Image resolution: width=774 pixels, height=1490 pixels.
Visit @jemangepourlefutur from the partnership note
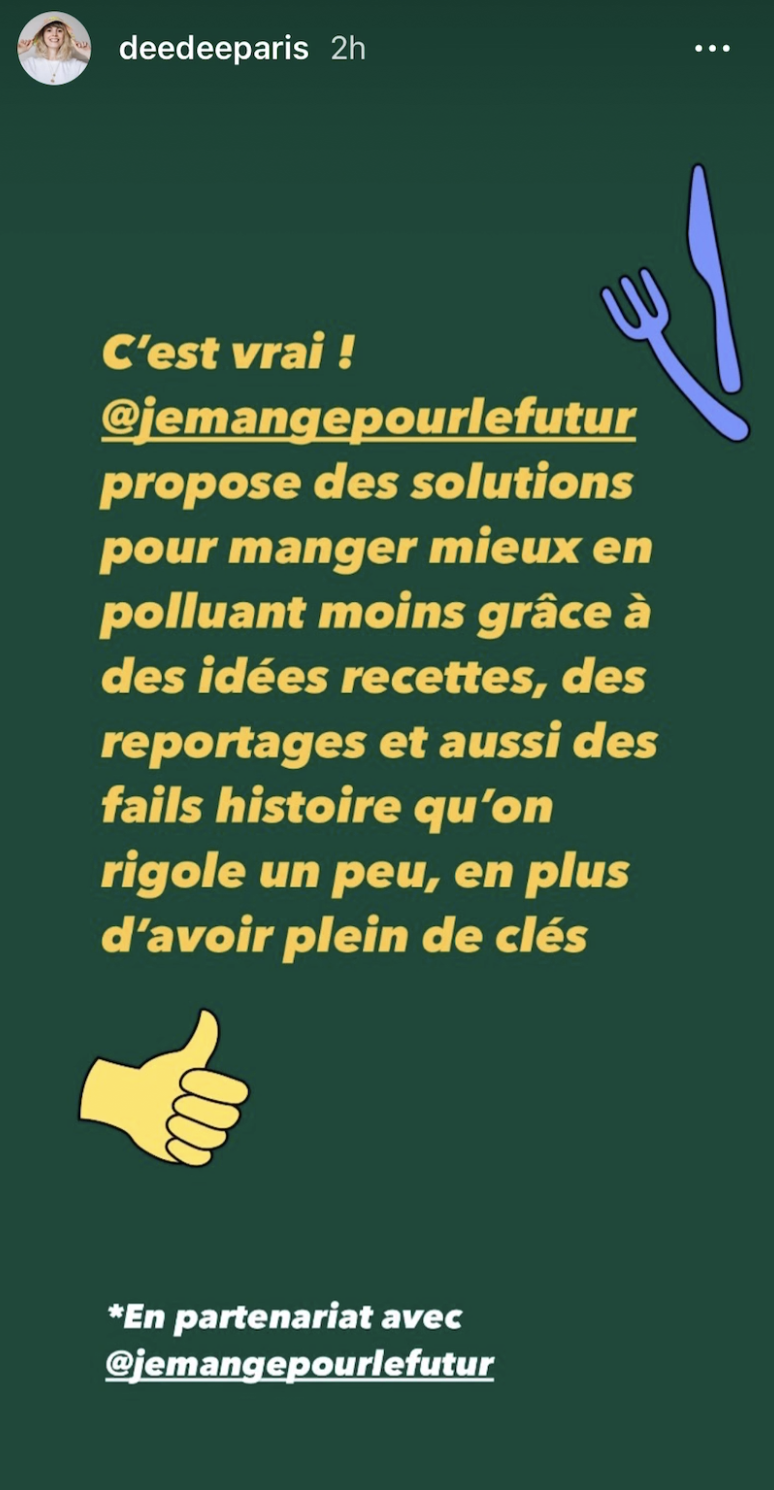pos(299,1364)
